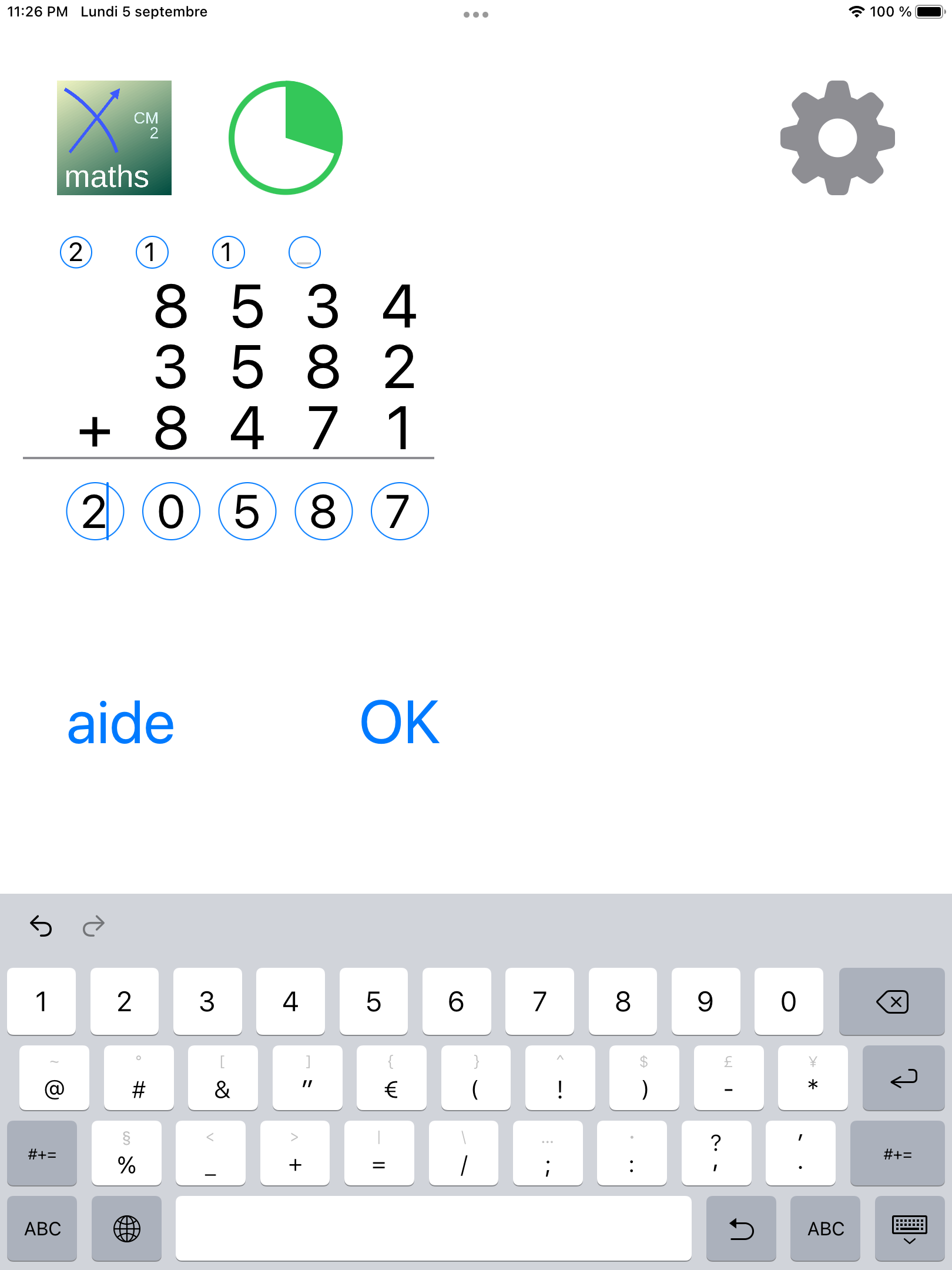Type the 9 key on keyboard
952x1270 pixels.
click(x=705, y=1001)
